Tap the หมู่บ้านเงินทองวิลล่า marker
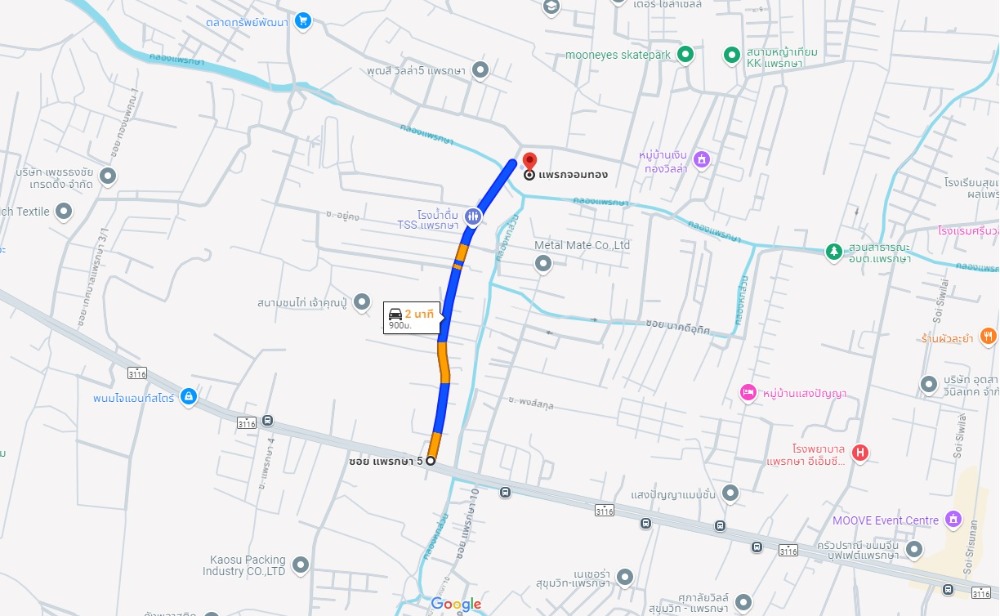Viewport: 1000px width, 616px height. click(x=702, y=159)
